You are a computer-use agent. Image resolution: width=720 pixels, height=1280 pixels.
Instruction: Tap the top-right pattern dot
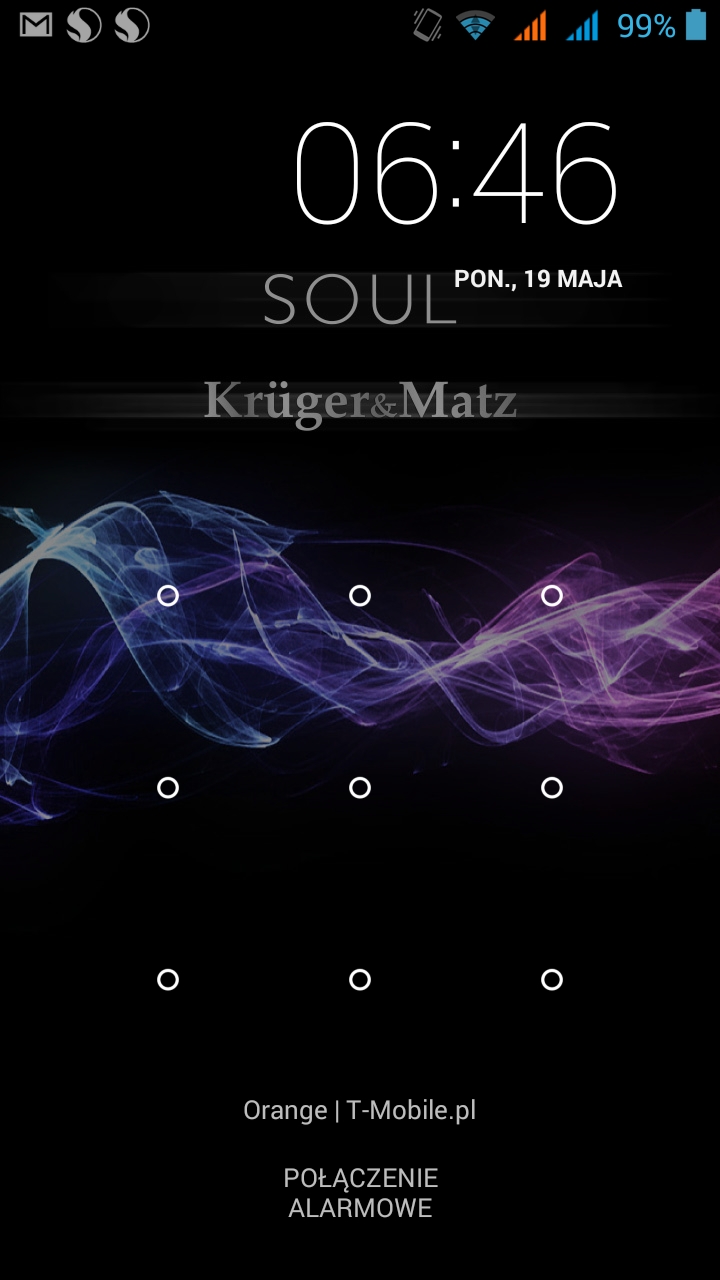(552, 596)
